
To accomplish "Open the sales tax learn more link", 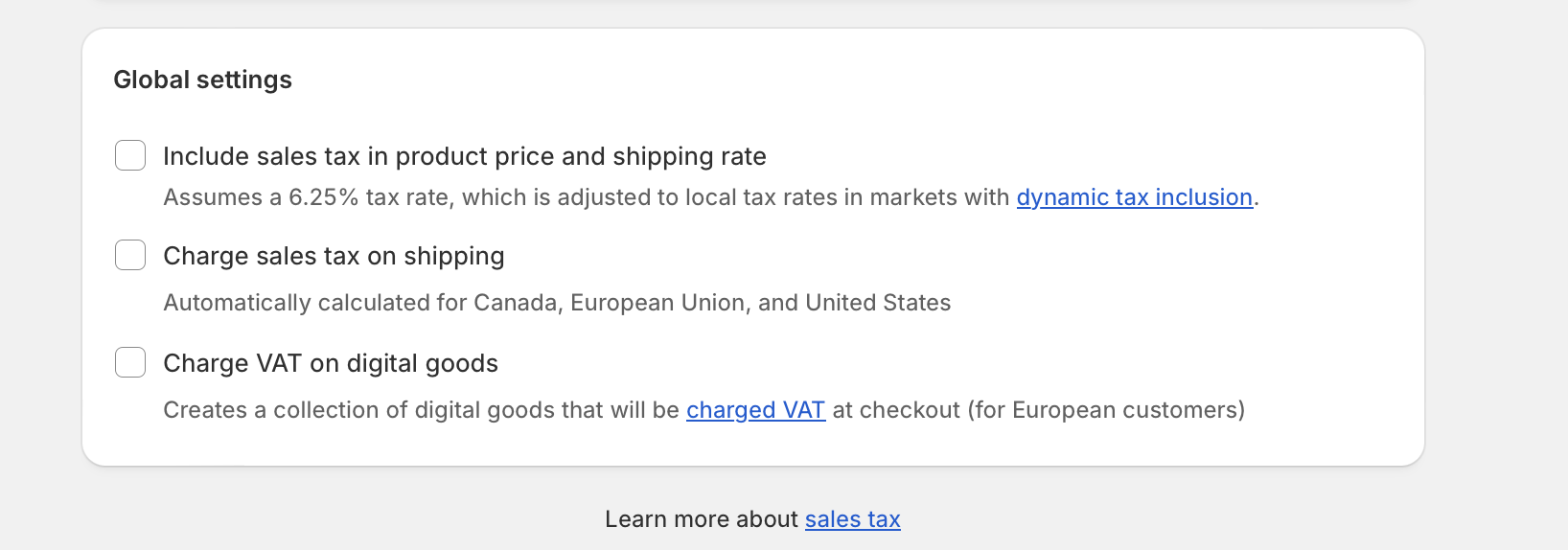I will (x=852, y=519).
